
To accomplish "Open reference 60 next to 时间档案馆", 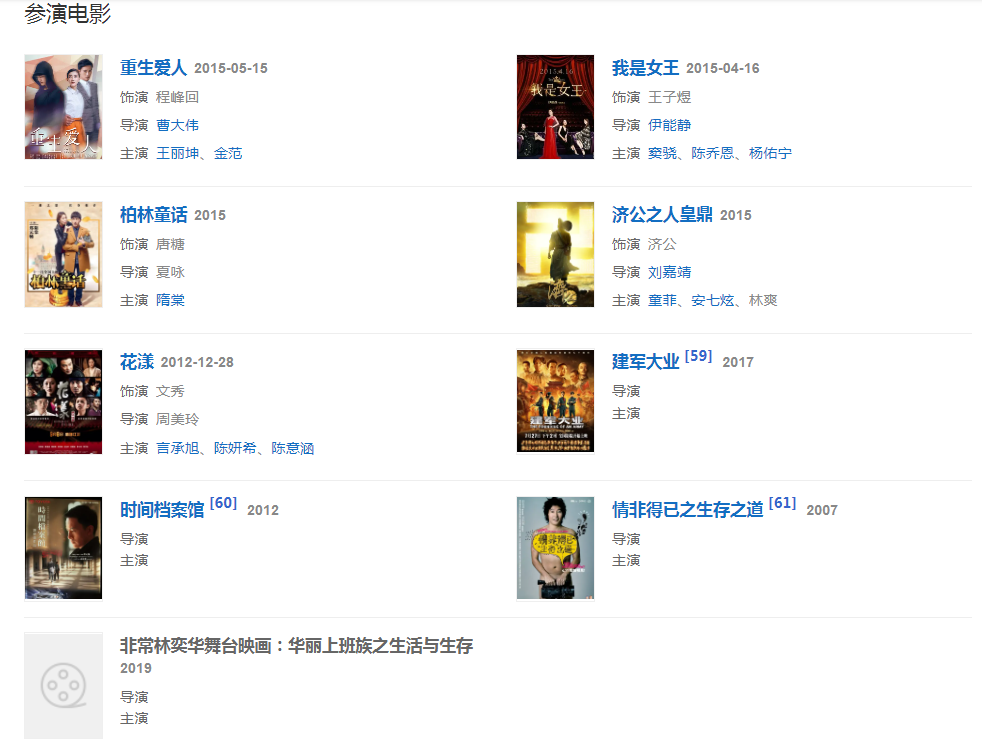I will coord(223,503).
